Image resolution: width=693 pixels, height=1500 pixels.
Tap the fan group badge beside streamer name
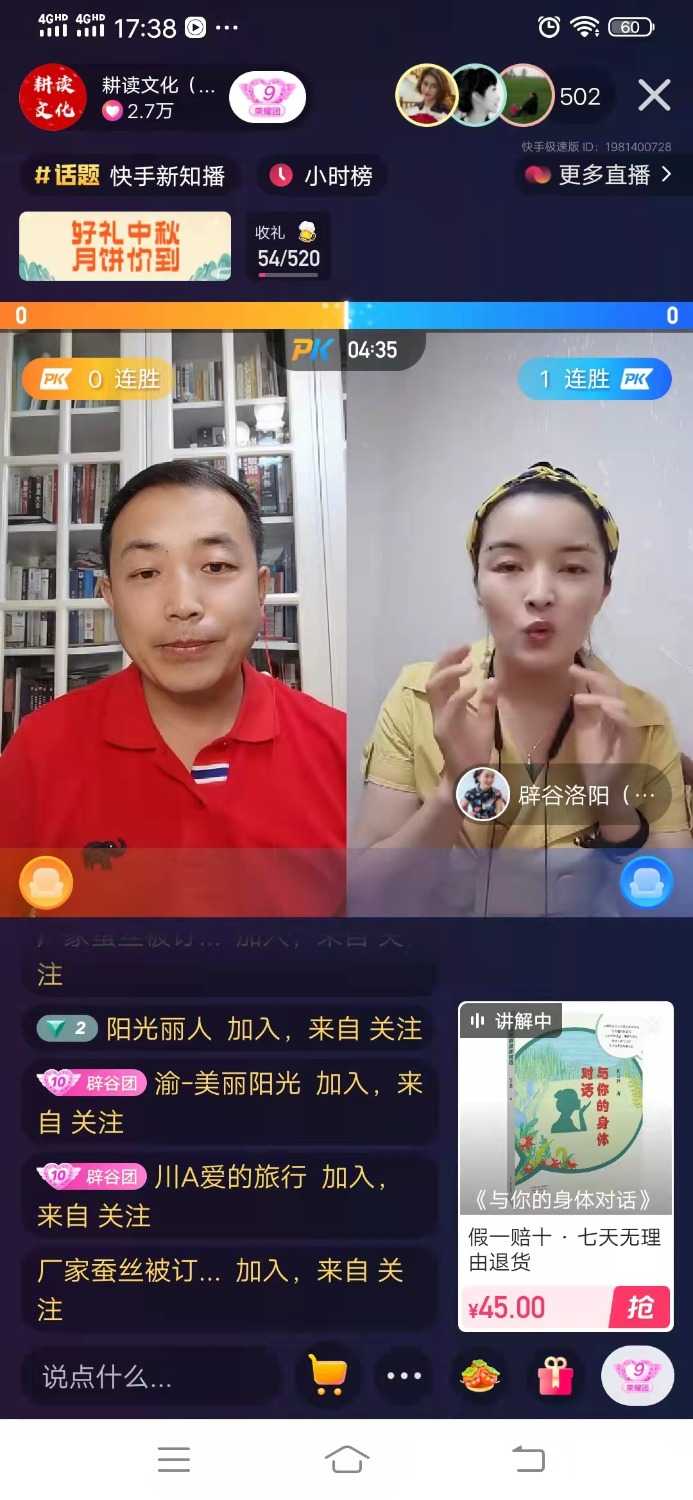pos(266,97)
